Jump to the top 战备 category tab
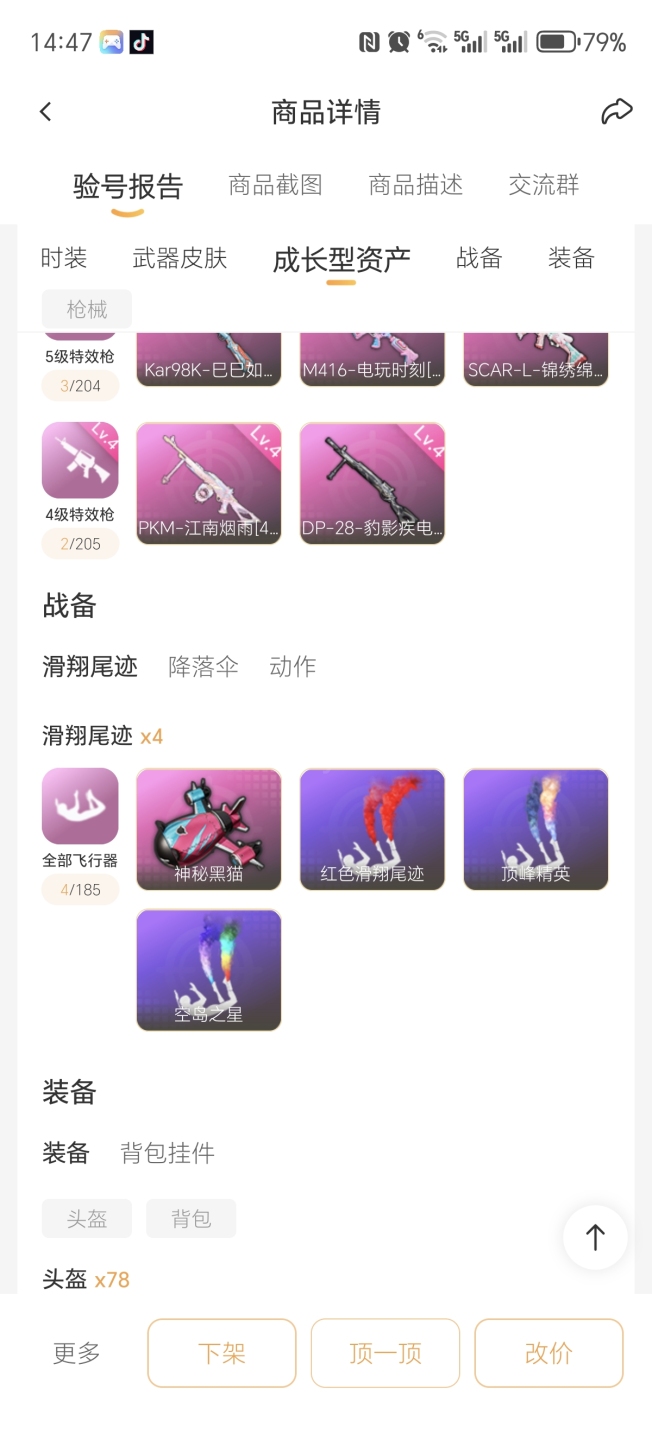 point(478,258)
